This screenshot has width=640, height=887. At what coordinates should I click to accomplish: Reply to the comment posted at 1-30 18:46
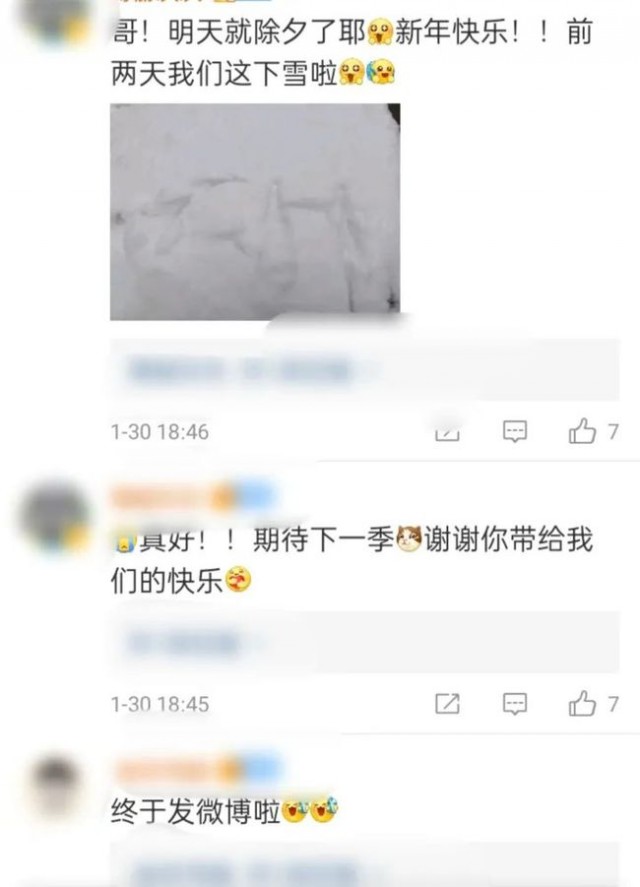coord(514,432)
